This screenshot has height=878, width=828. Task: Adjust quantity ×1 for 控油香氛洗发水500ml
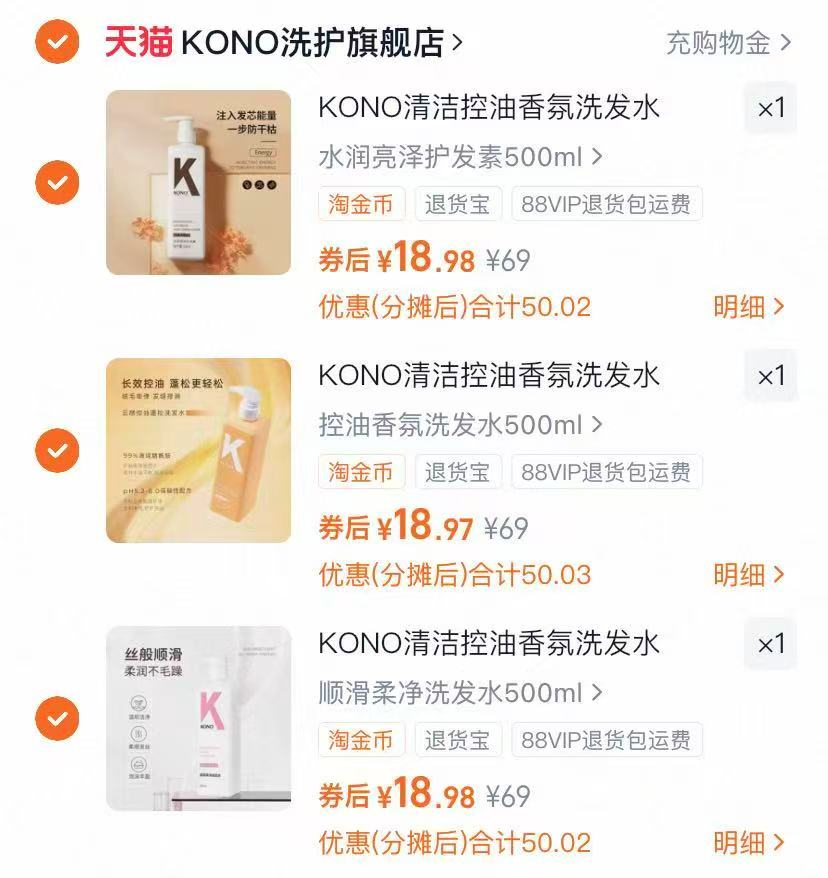pyautogui.click(x=770, y=376)
